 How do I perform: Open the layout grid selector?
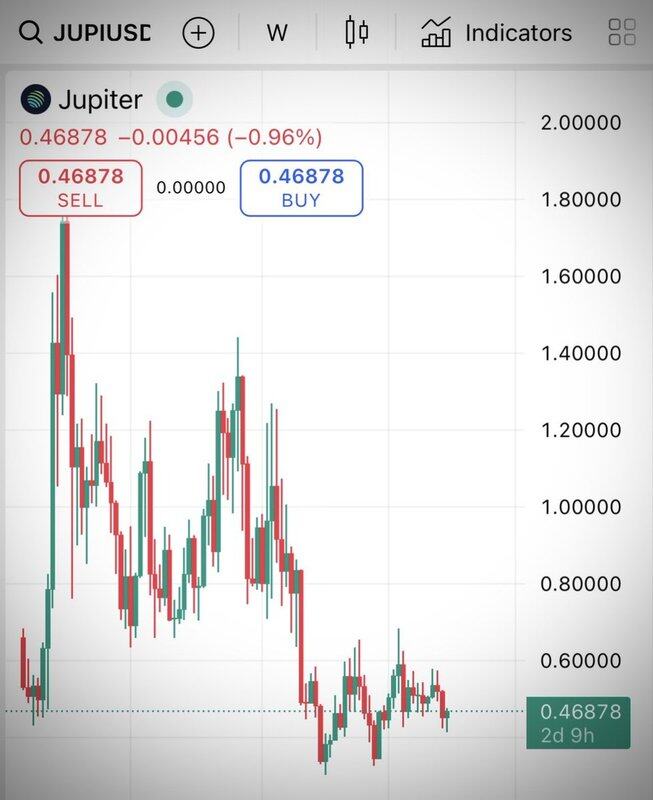pyautogui.click(x=622, y=33)
